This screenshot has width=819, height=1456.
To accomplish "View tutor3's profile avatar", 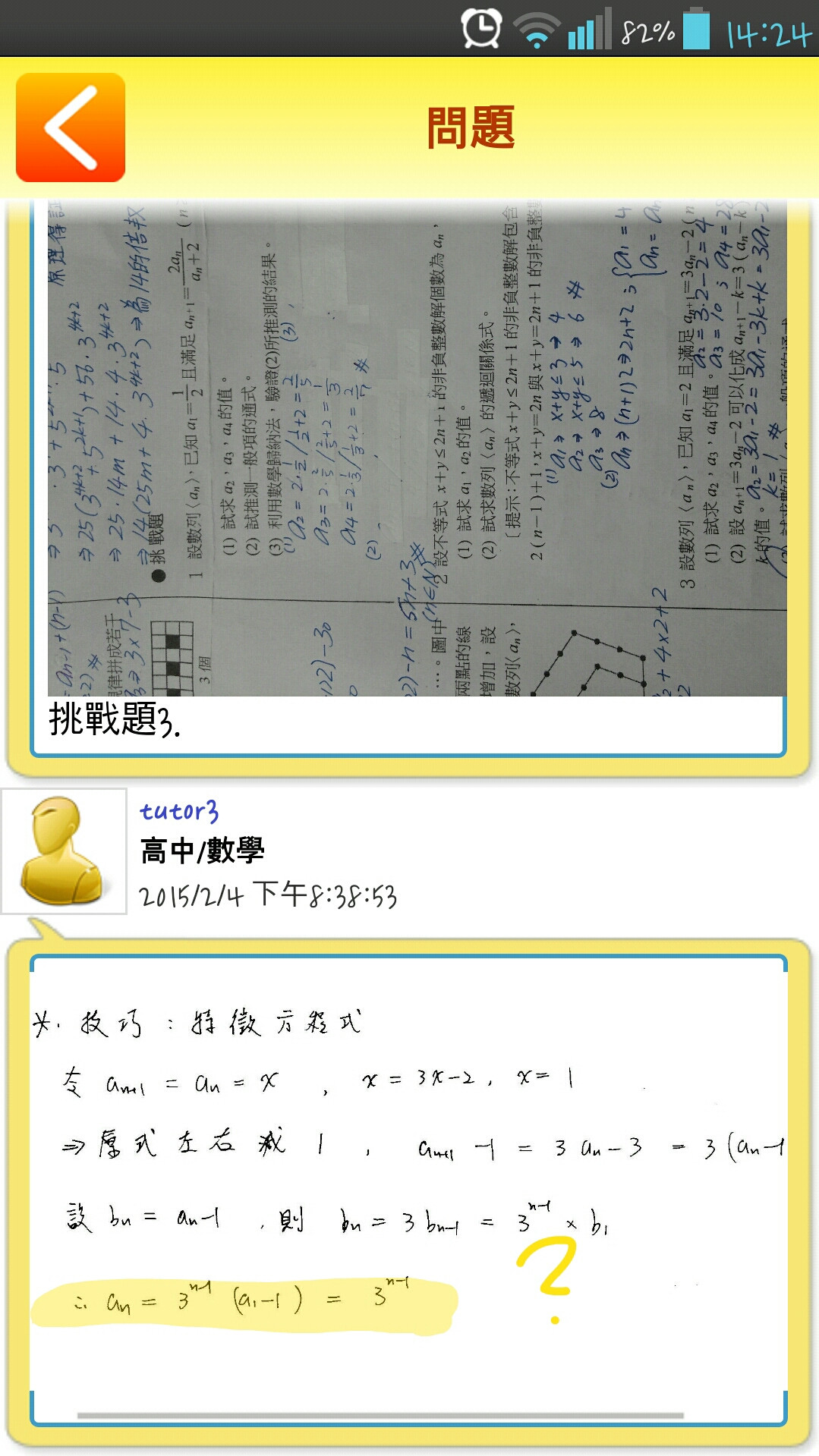I will (x=64, y=851).
